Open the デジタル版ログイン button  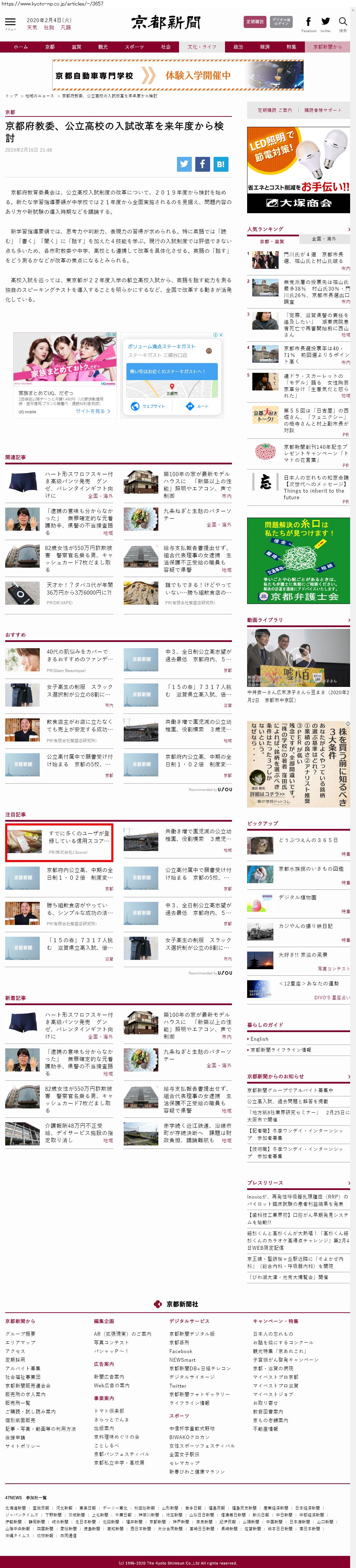(x=281, y=22)
